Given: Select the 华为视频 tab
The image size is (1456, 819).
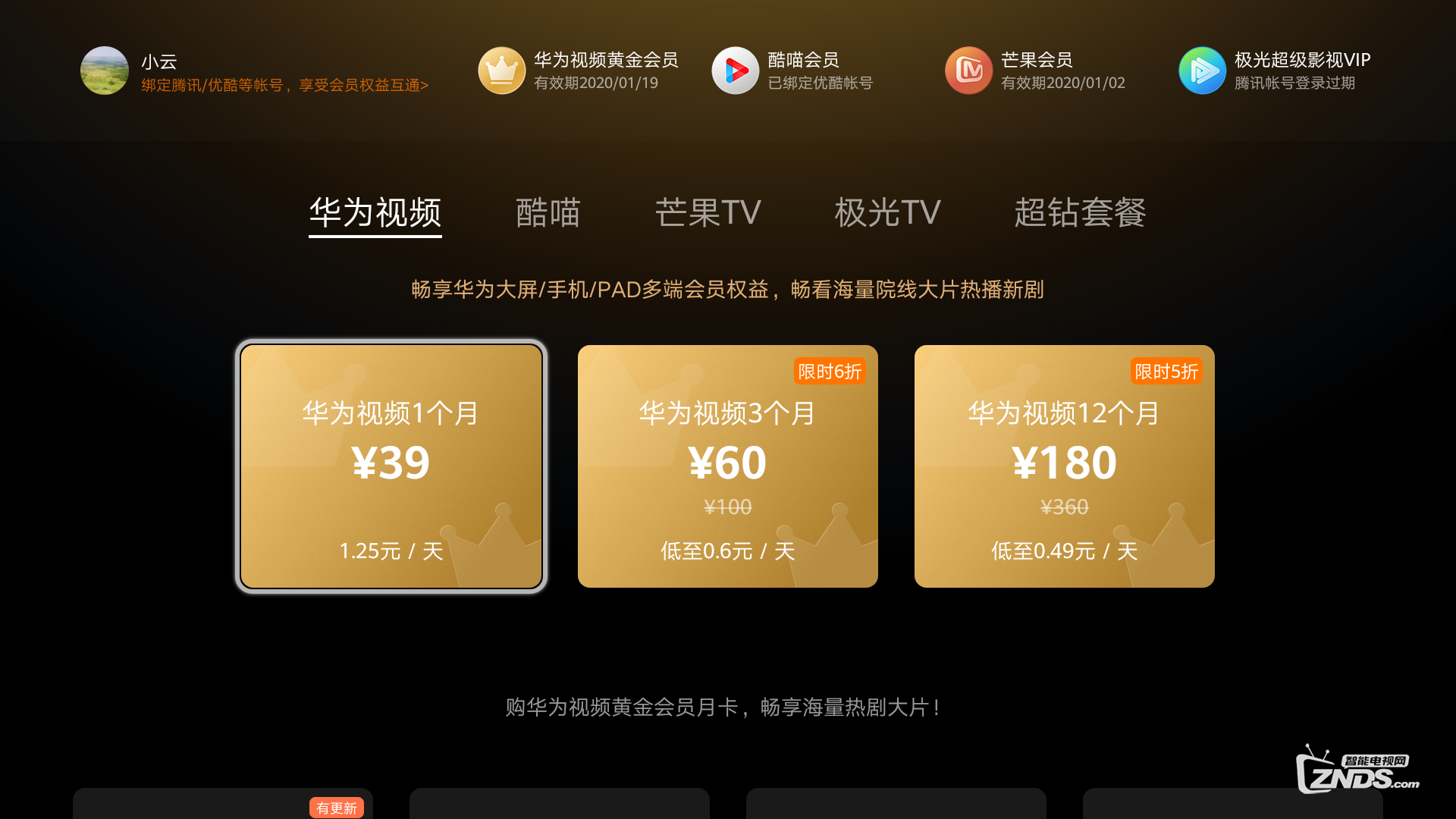Looking at the screenshot, I should pyautogui.click(x=375, y=212).
